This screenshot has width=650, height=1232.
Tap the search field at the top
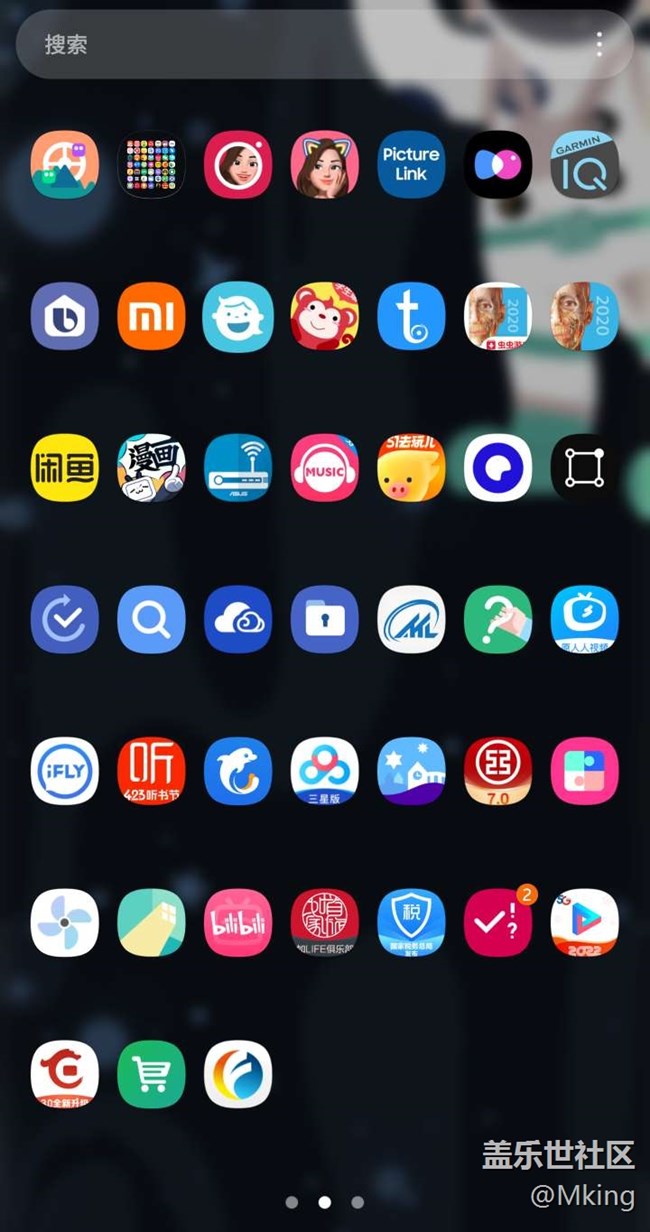300,44
